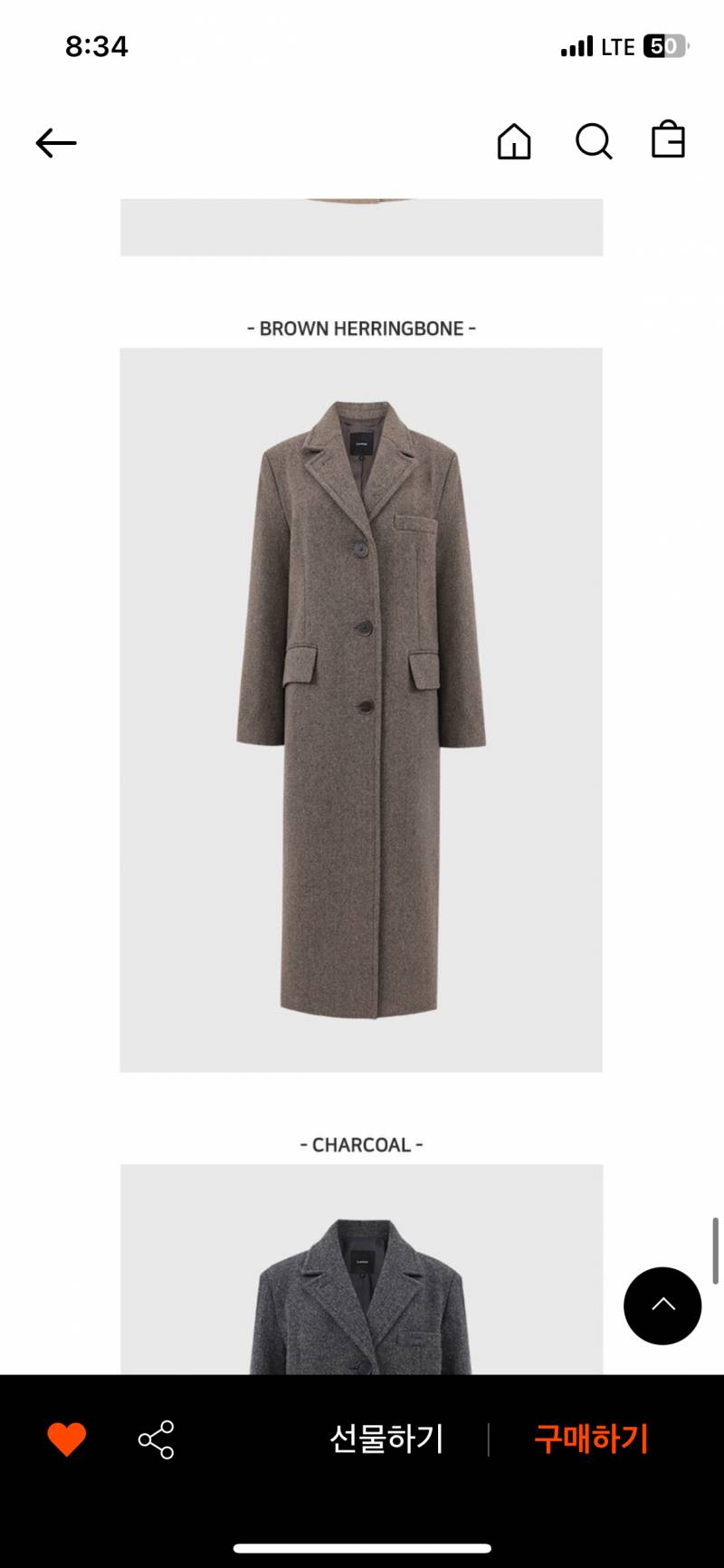The width and height of the screenshot is (724, 1568).
Task: Open the shopping bag
Action: [668, 140]
